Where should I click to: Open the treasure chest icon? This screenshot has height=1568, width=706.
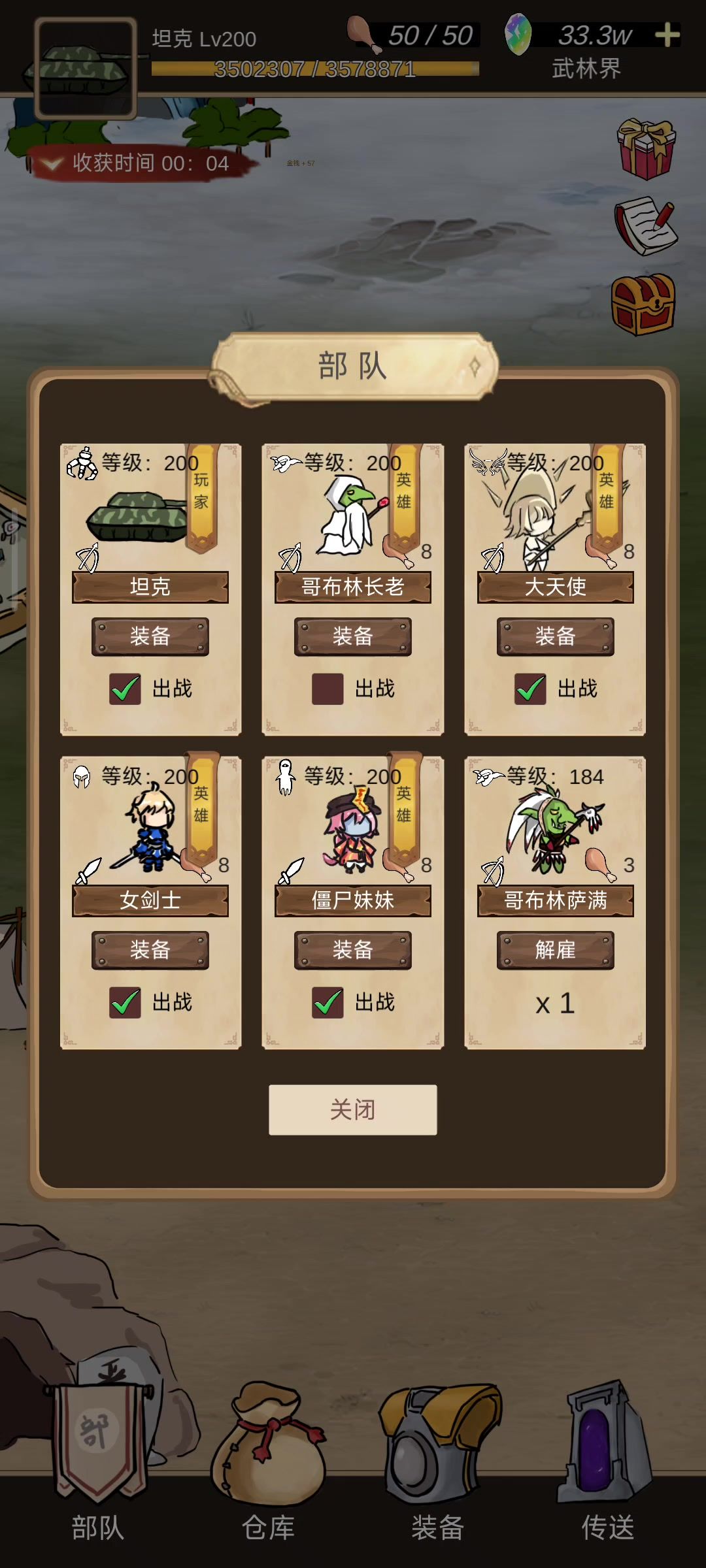643,304
